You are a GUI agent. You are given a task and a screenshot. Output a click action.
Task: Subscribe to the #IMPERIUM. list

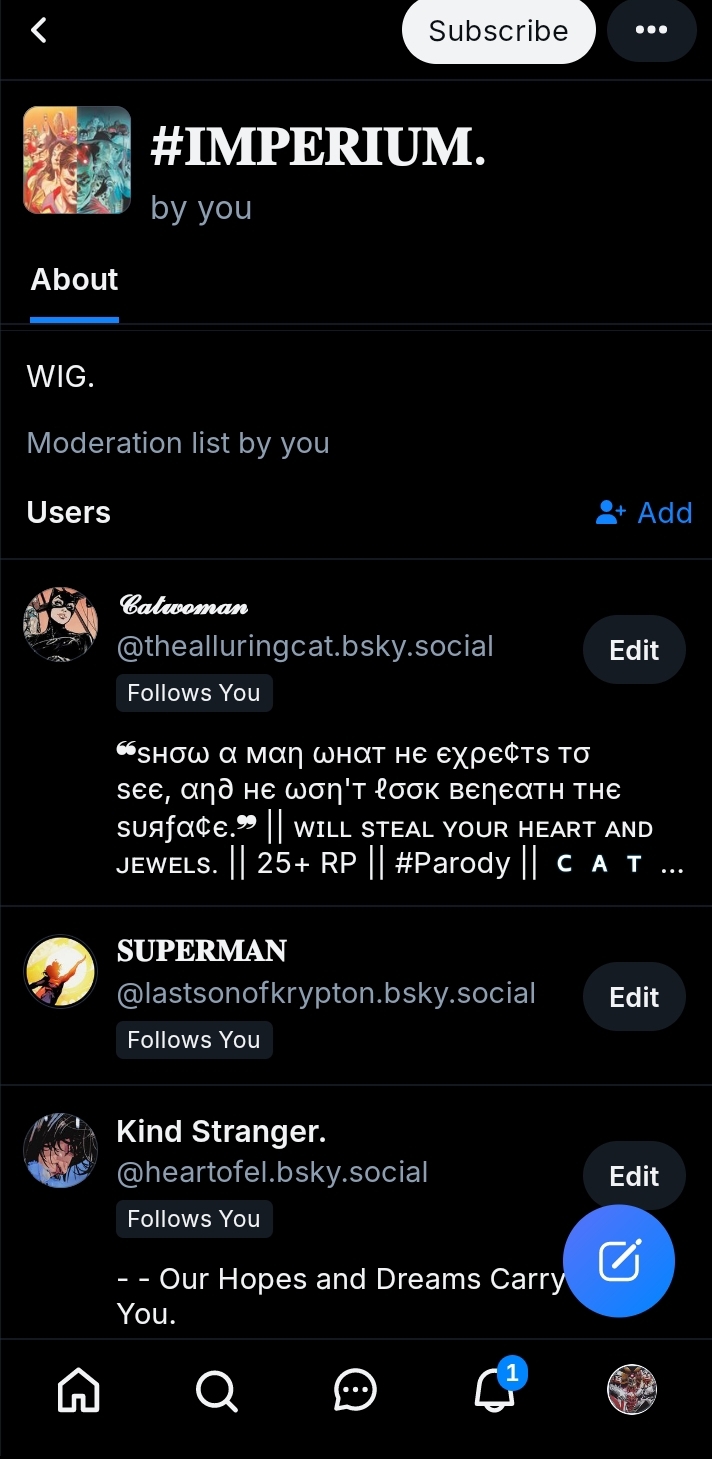coord(498,31)
